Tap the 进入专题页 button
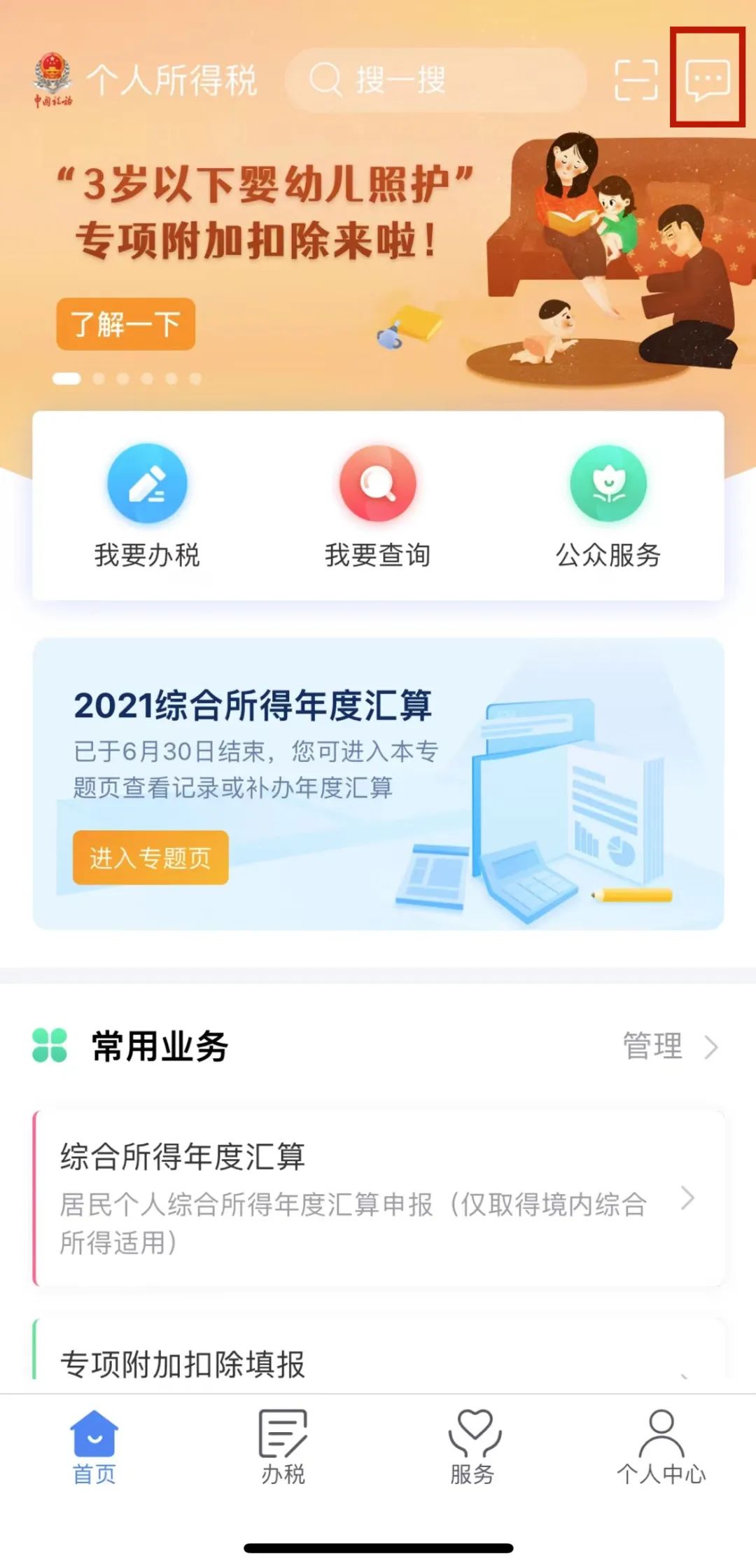Image resolution: width=756 pixels, height=1568 pixels. (x=150, y=857)
